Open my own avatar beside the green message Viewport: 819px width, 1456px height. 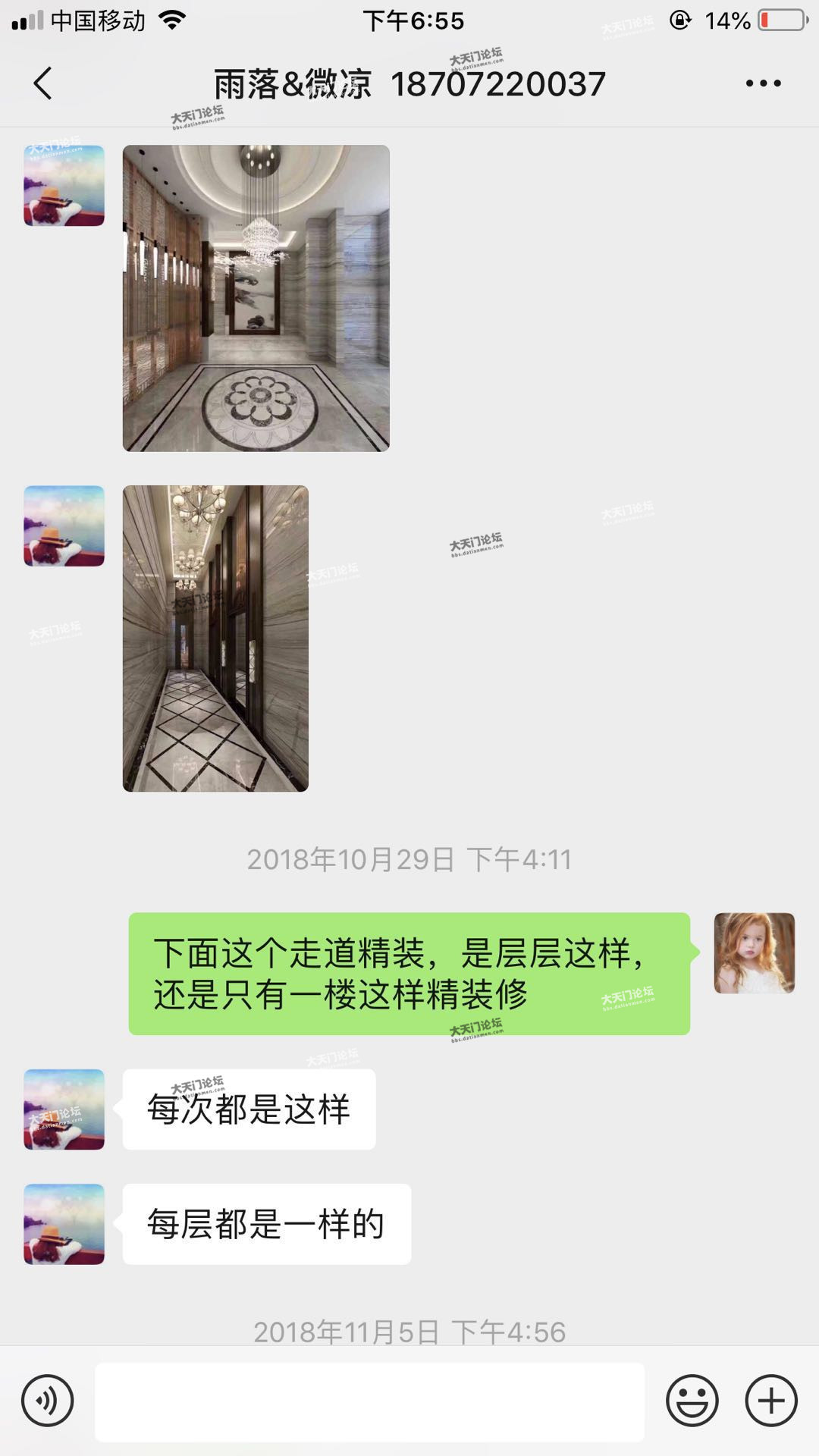tap(754, 953)
